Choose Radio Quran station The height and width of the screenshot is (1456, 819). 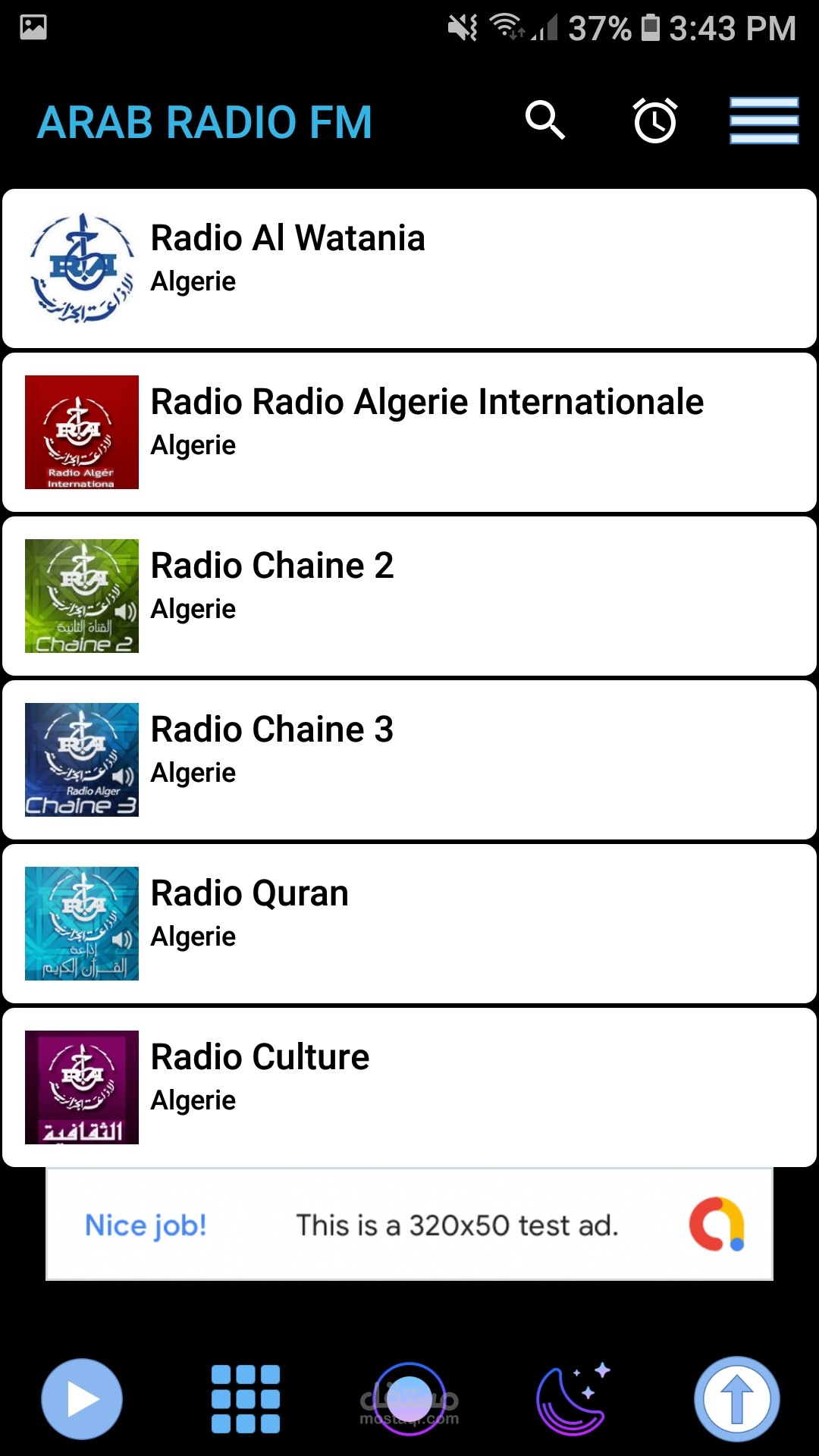(409, 924)
